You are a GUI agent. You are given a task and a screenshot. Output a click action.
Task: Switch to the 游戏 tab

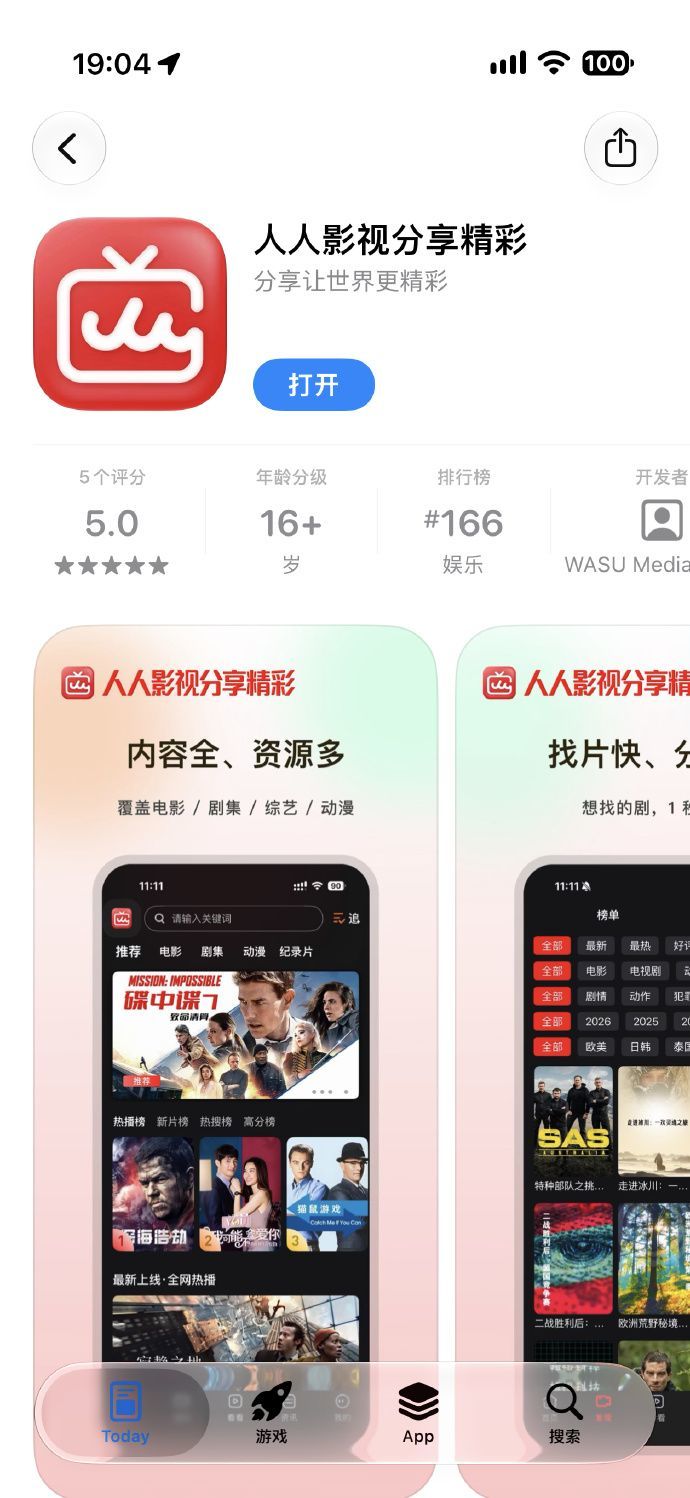coord(271,1413)
